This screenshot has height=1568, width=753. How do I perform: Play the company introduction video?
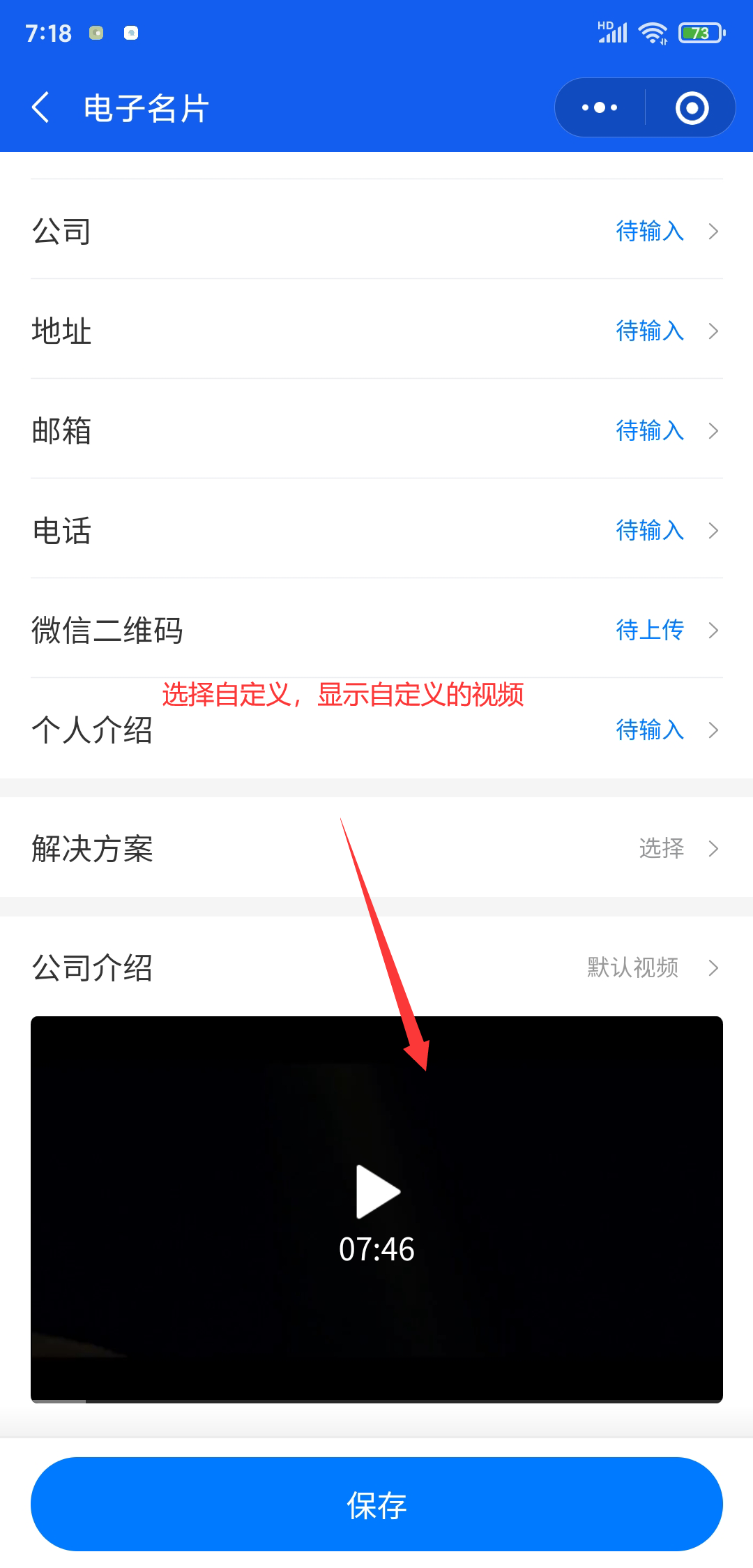(x=377, y=1191)
